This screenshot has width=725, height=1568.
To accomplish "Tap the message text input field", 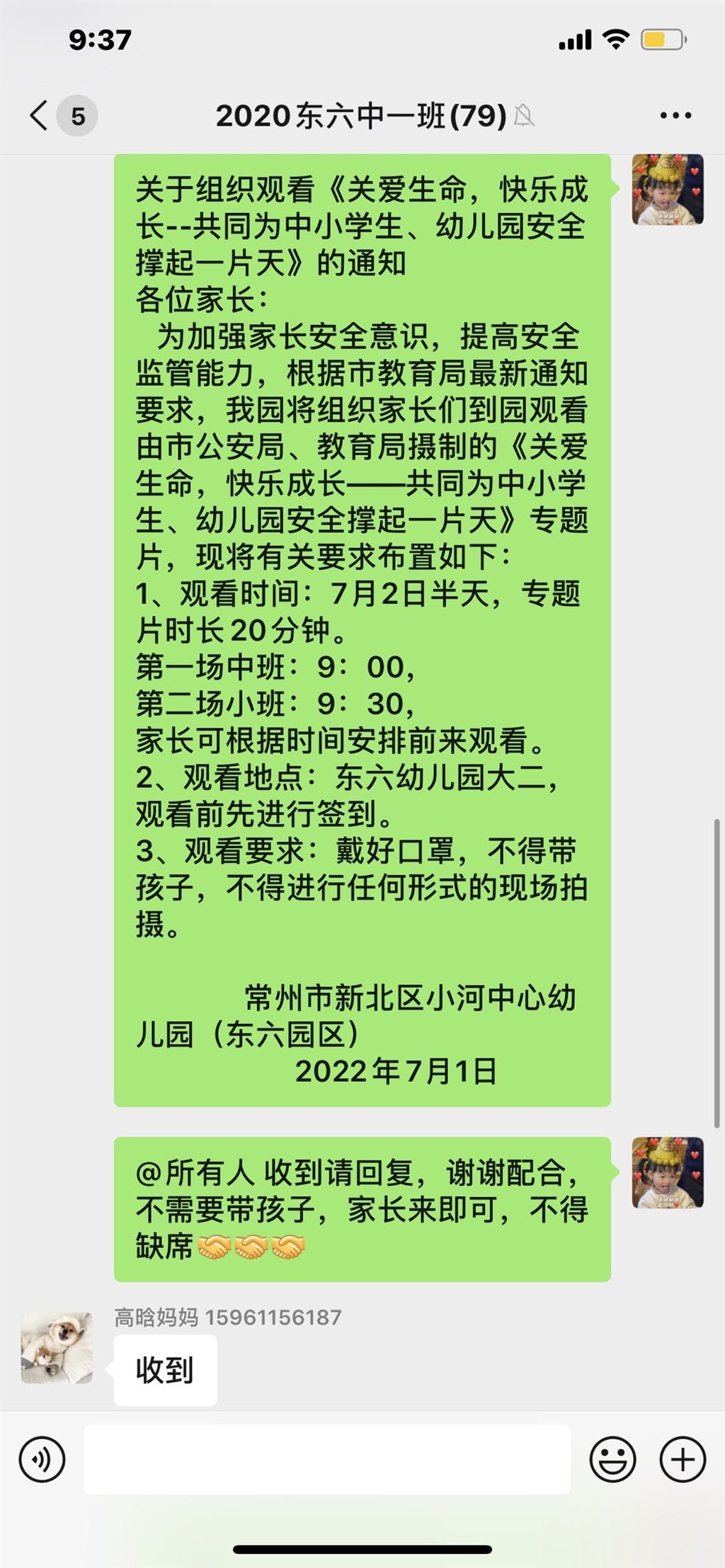I will click(327, 1459).
